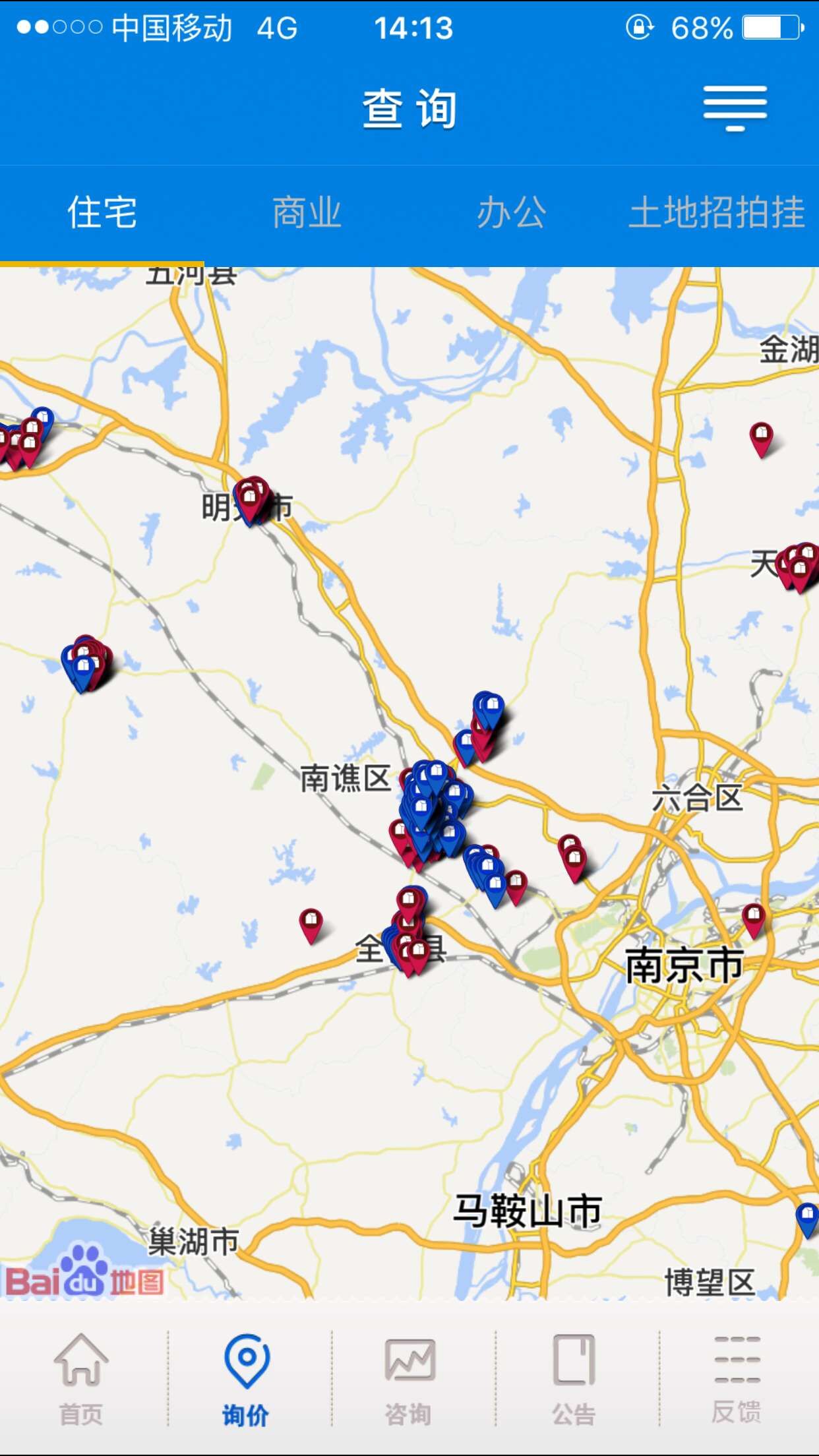Switch to the 办公 tab
The width and height of the screenshot is (819, 1456).
click(511, 213)
